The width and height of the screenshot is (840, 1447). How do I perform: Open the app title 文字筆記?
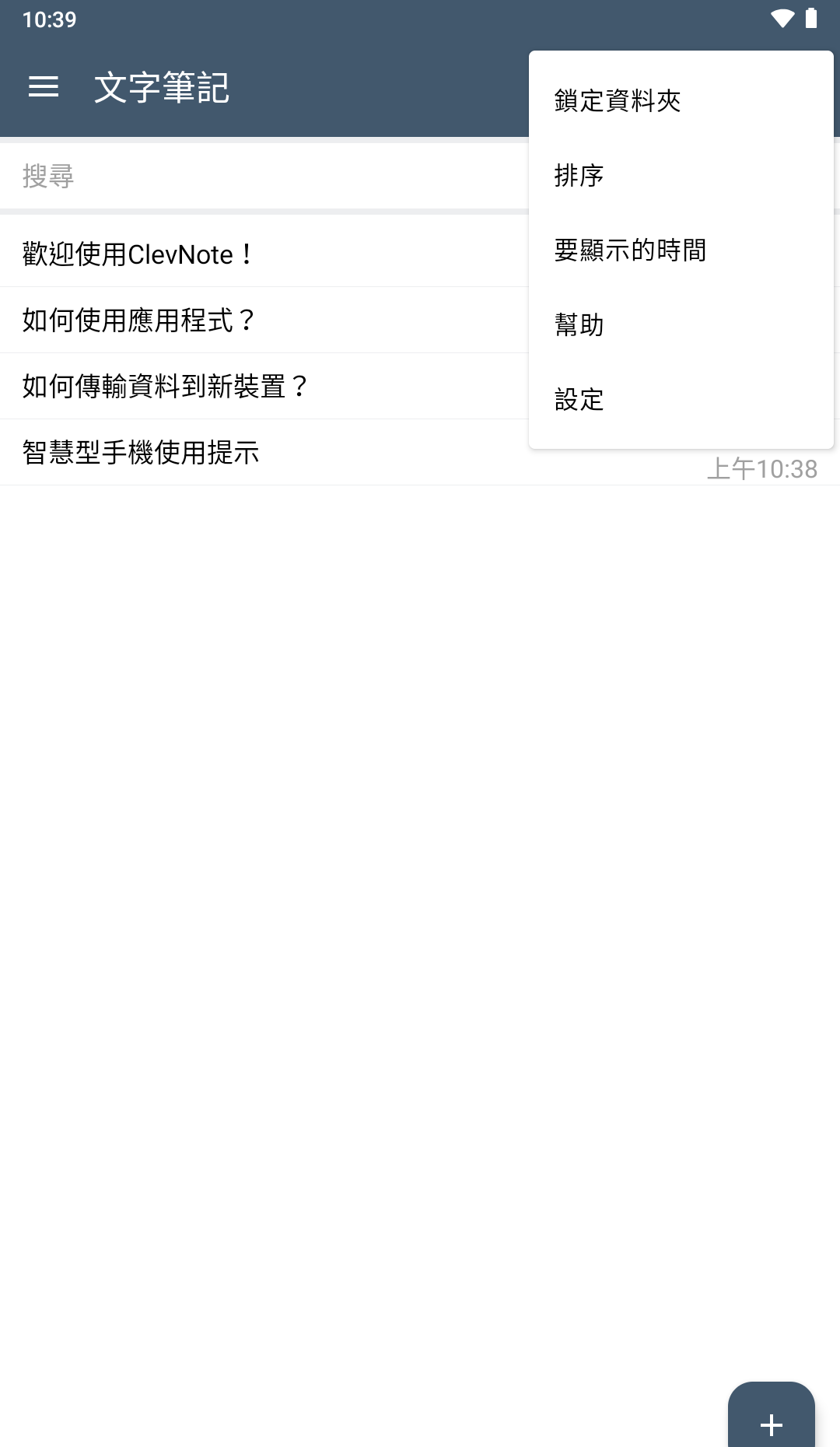click(x=162, y=86)
